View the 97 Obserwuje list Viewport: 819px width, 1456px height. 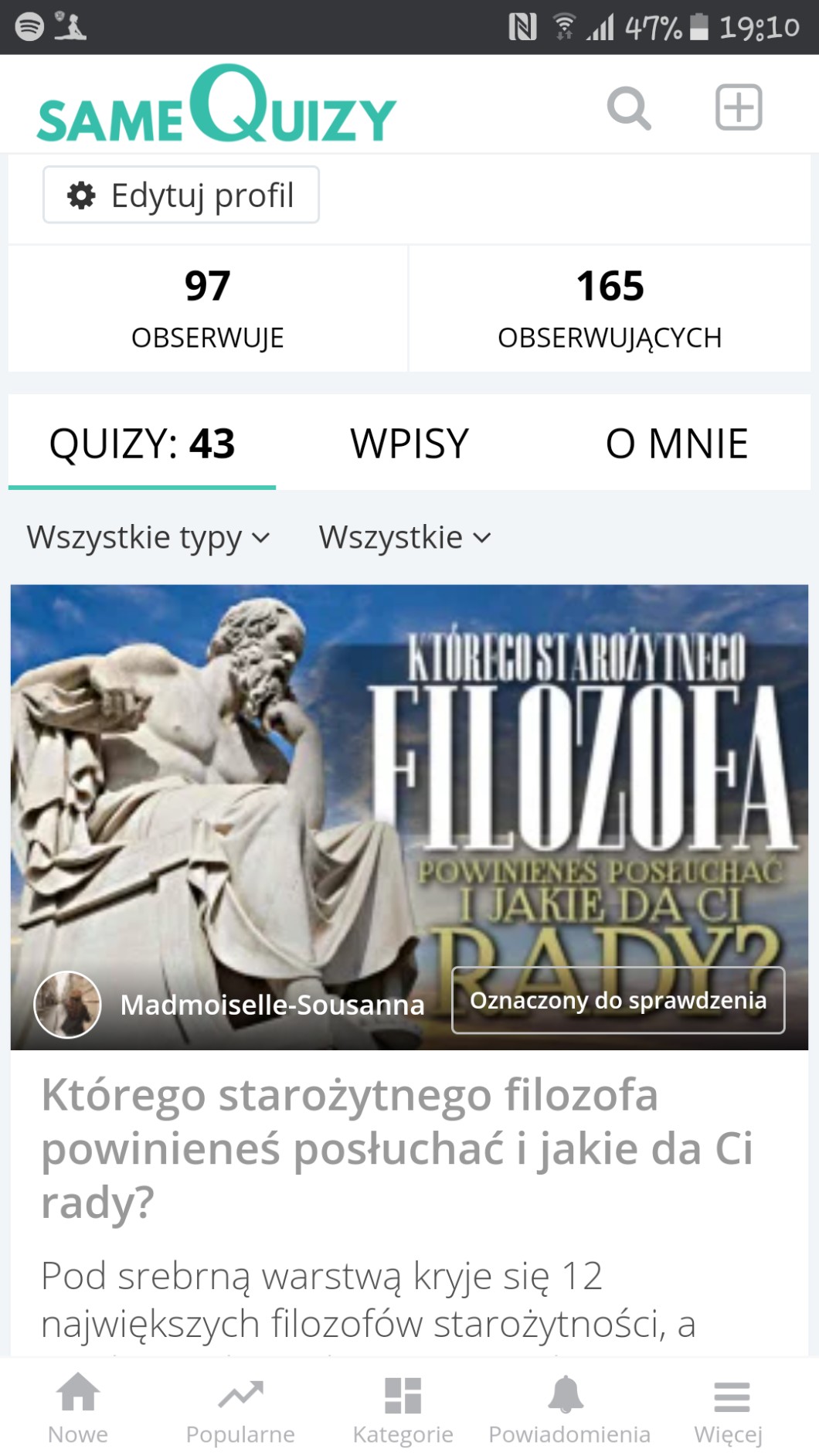point(207,308)
